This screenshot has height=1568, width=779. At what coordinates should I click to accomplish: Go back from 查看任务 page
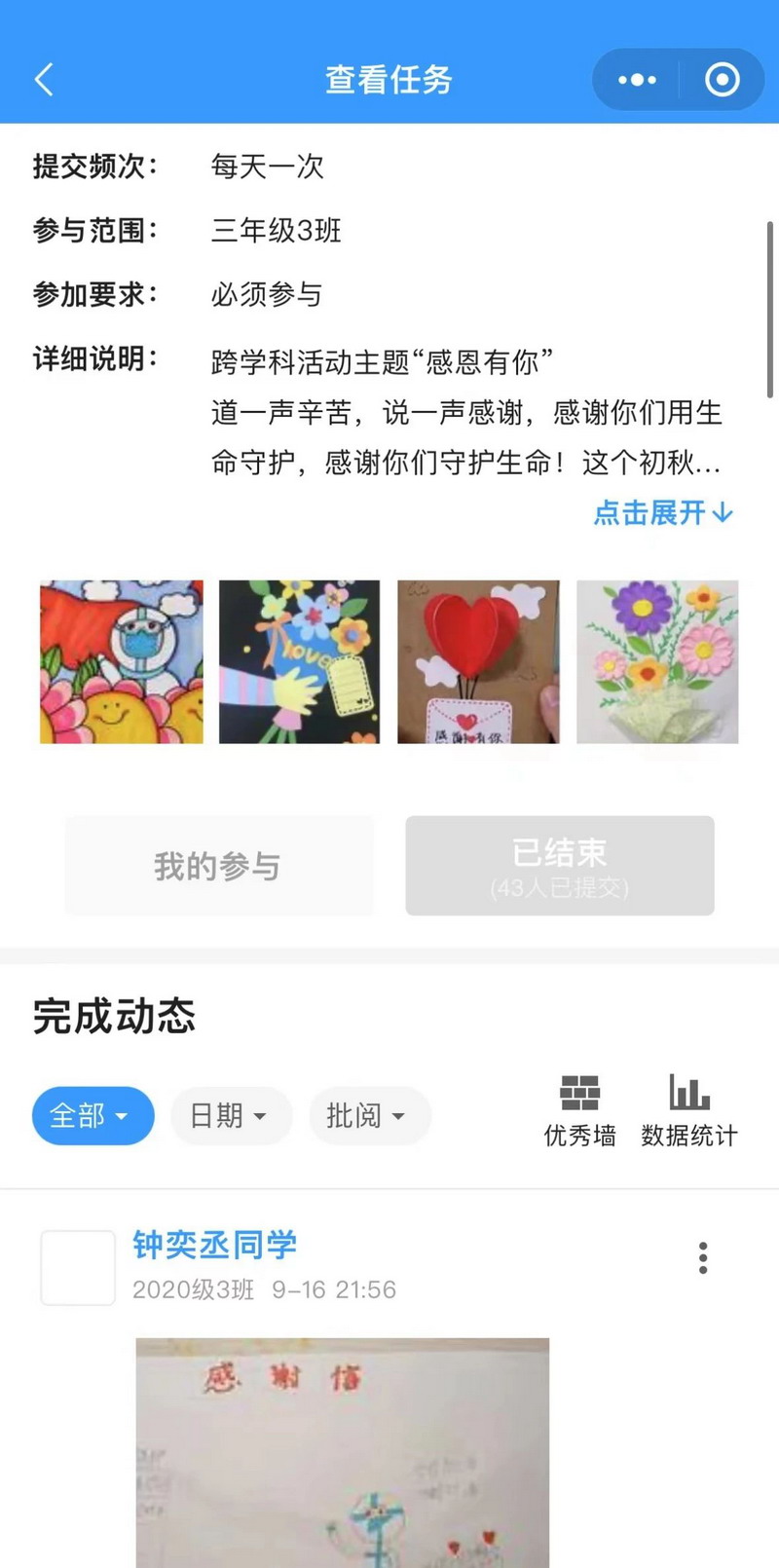(x=44, y=80)
